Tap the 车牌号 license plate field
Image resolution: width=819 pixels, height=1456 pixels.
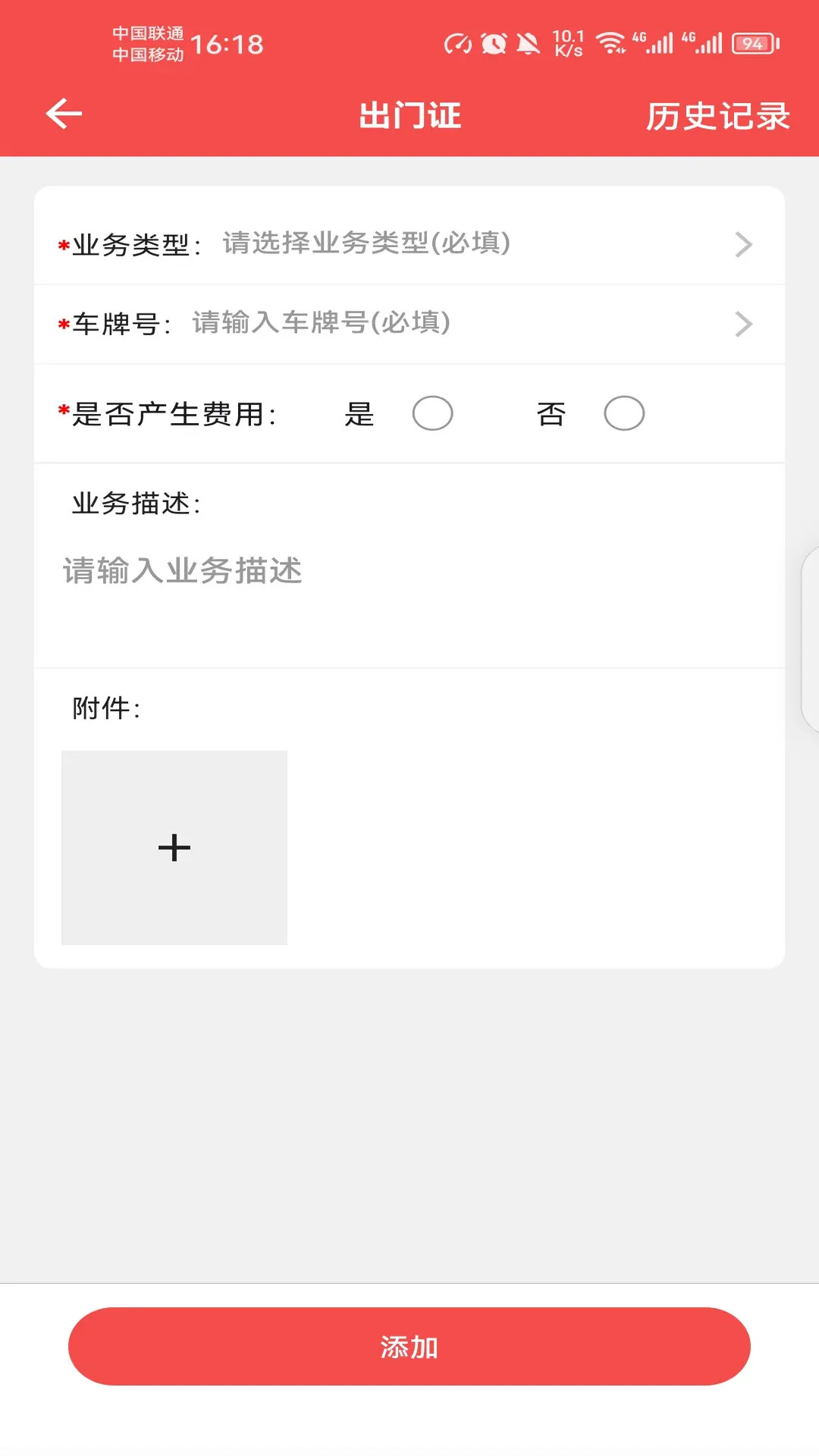click(x=409, y=324)
